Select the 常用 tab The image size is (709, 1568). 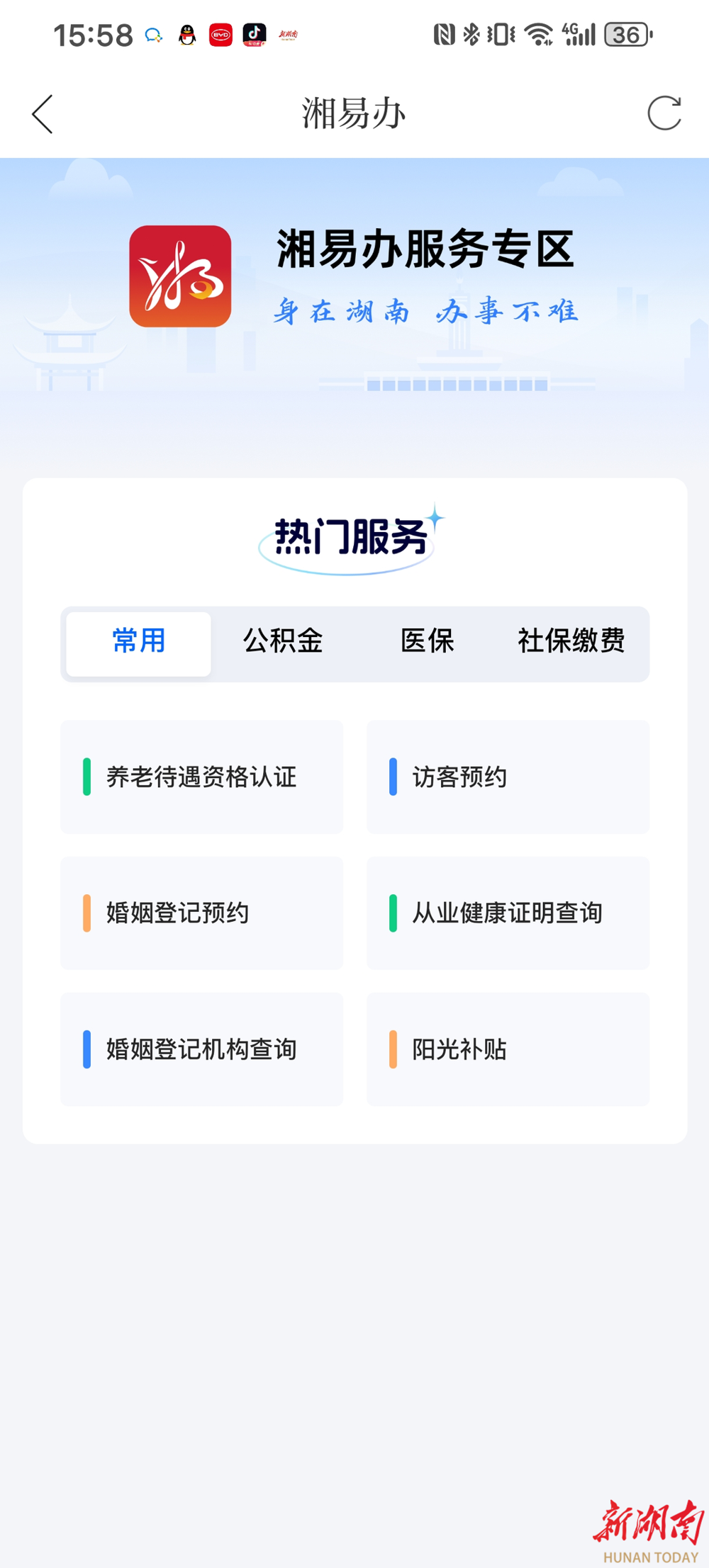point(139,642)
